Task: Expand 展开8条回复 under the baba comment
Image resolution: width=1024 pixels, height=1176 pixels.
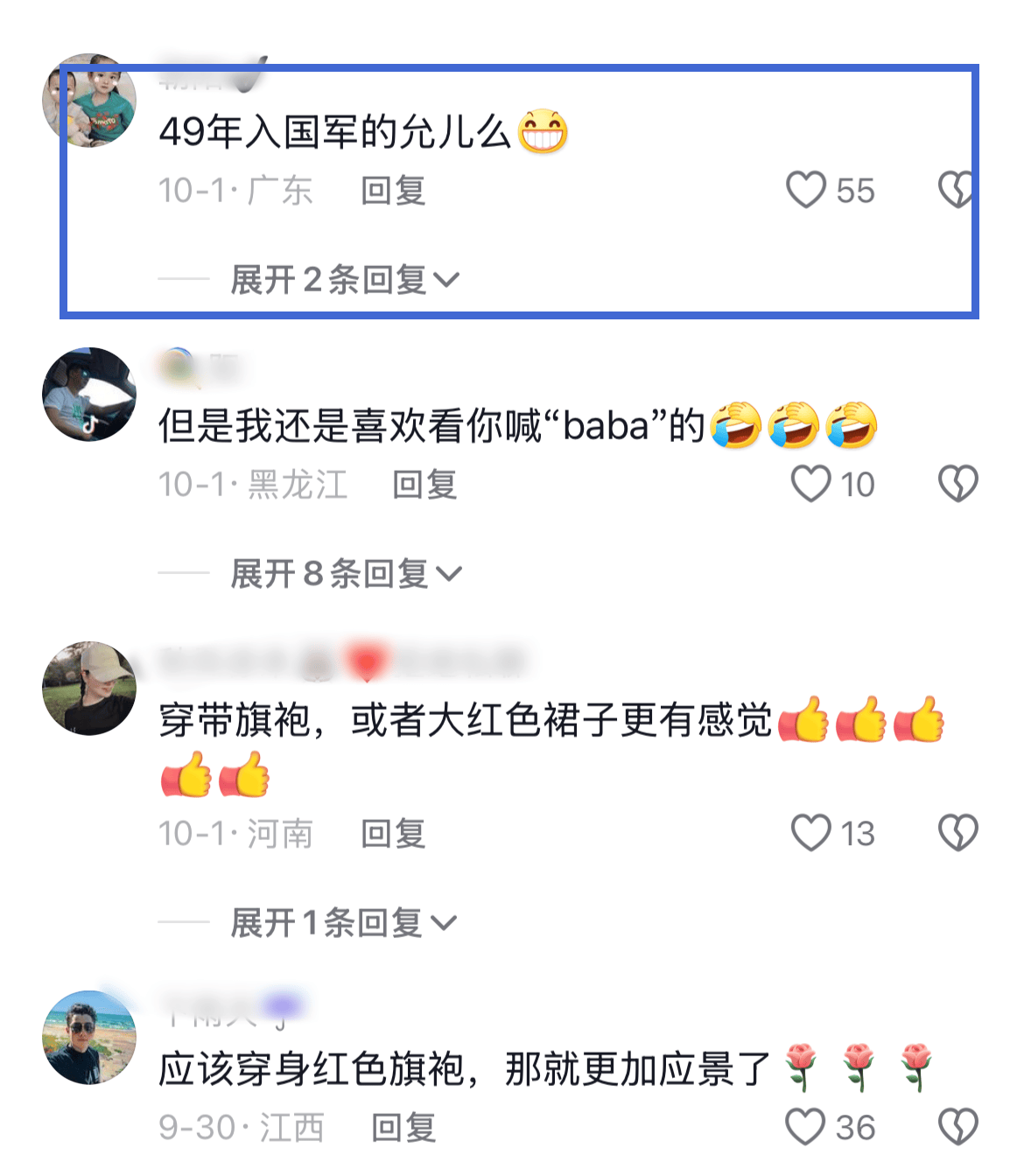Action: coord(344,574)
